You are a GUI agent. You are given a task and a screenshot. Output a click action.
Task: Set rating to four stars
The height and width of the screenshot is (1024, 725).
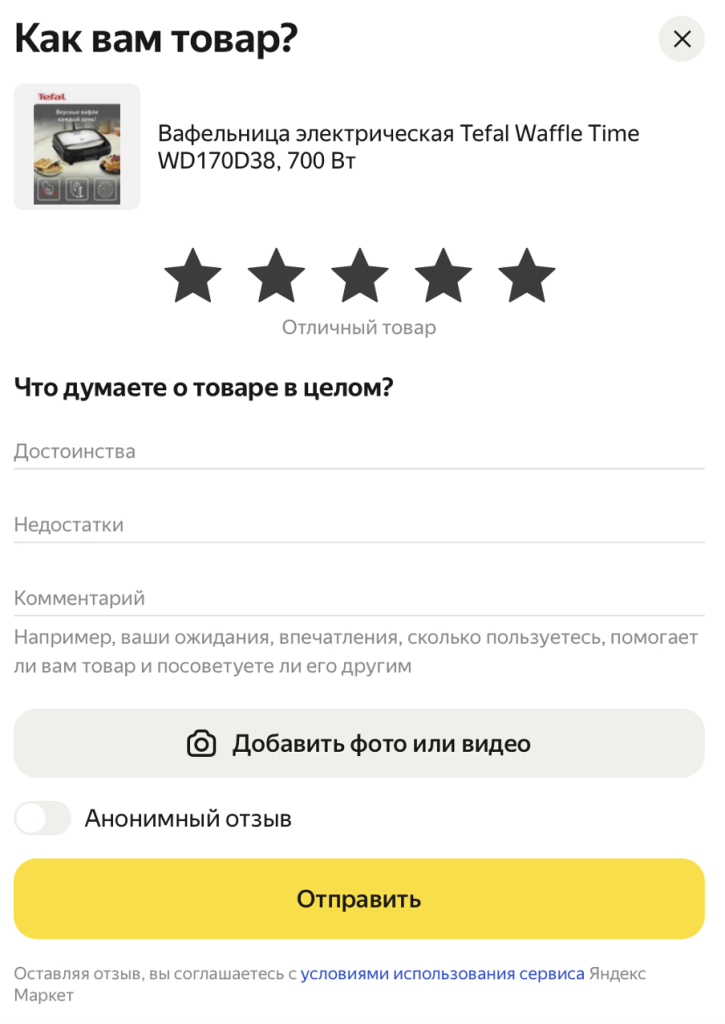[x=443, y=277]
